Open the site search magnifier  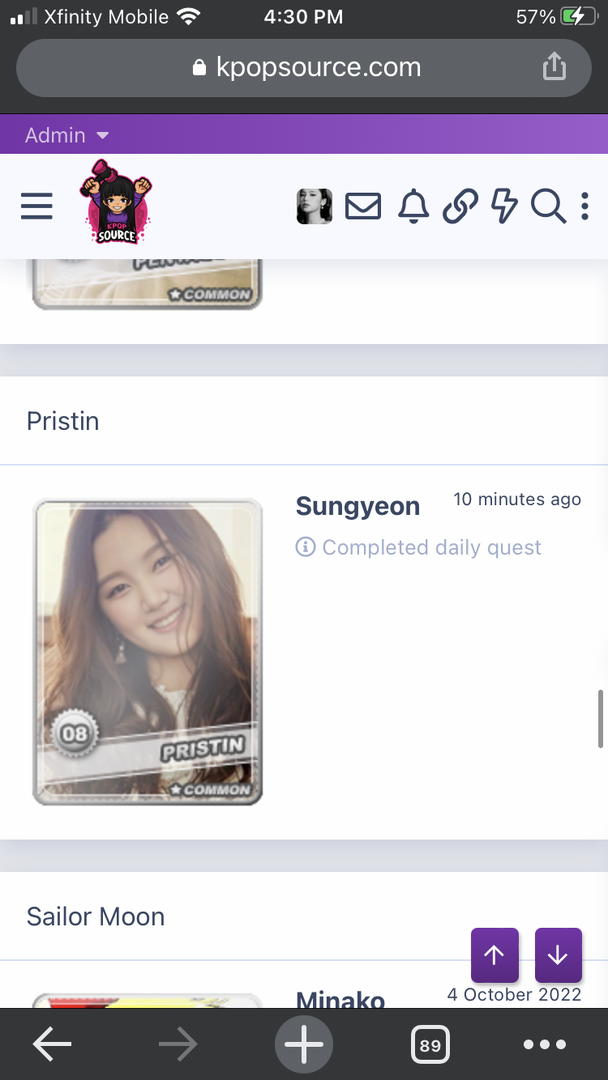tap(548, 207)
